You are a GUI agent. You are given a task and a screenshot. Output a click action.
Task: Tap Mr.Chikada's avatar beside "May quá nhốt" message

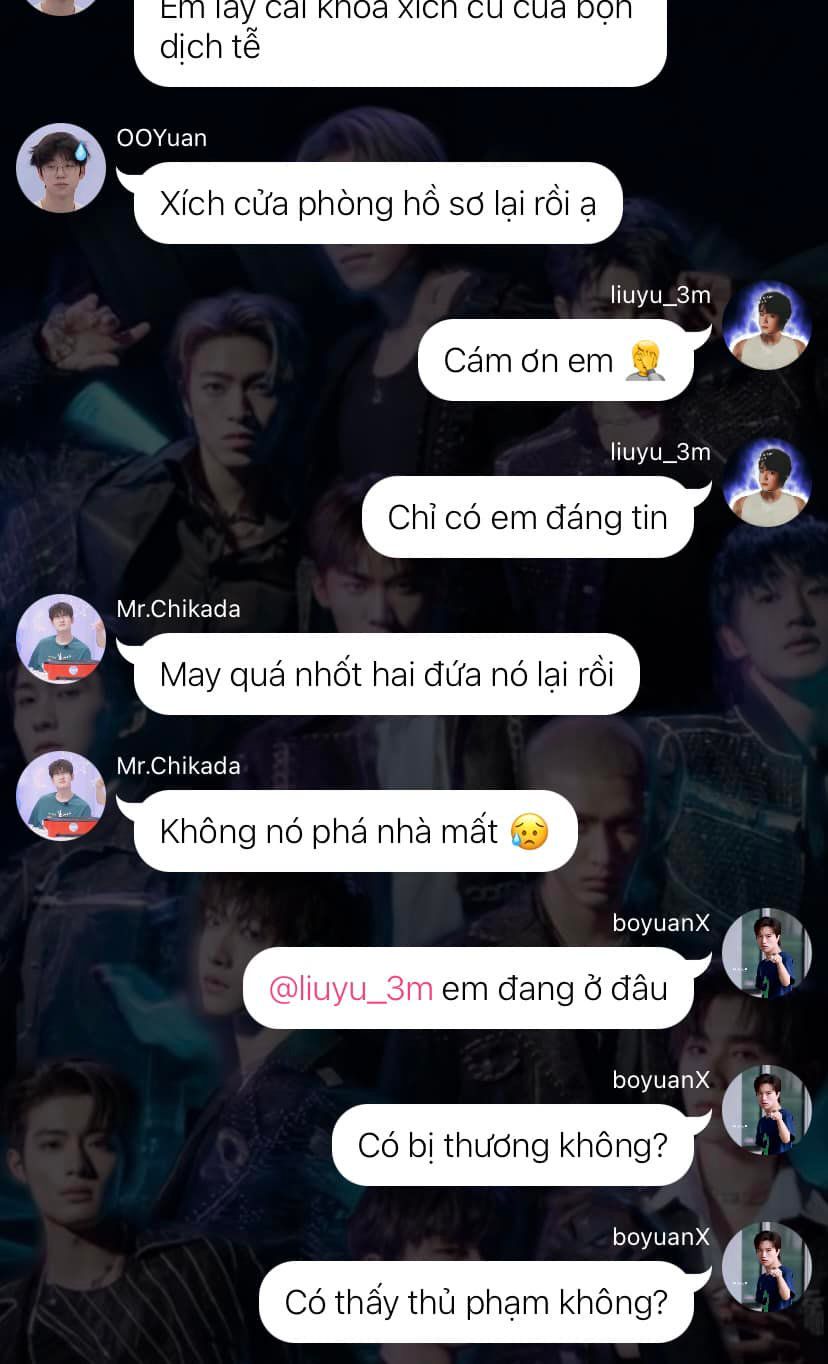click(61, 639)
